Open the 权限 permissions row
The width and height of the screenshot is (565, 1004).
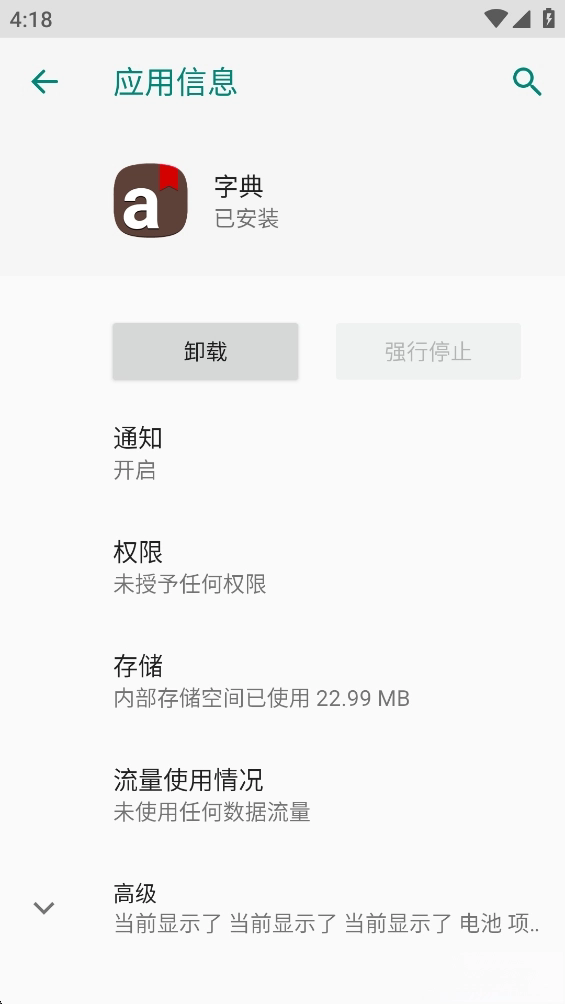[x=282, y=567]
